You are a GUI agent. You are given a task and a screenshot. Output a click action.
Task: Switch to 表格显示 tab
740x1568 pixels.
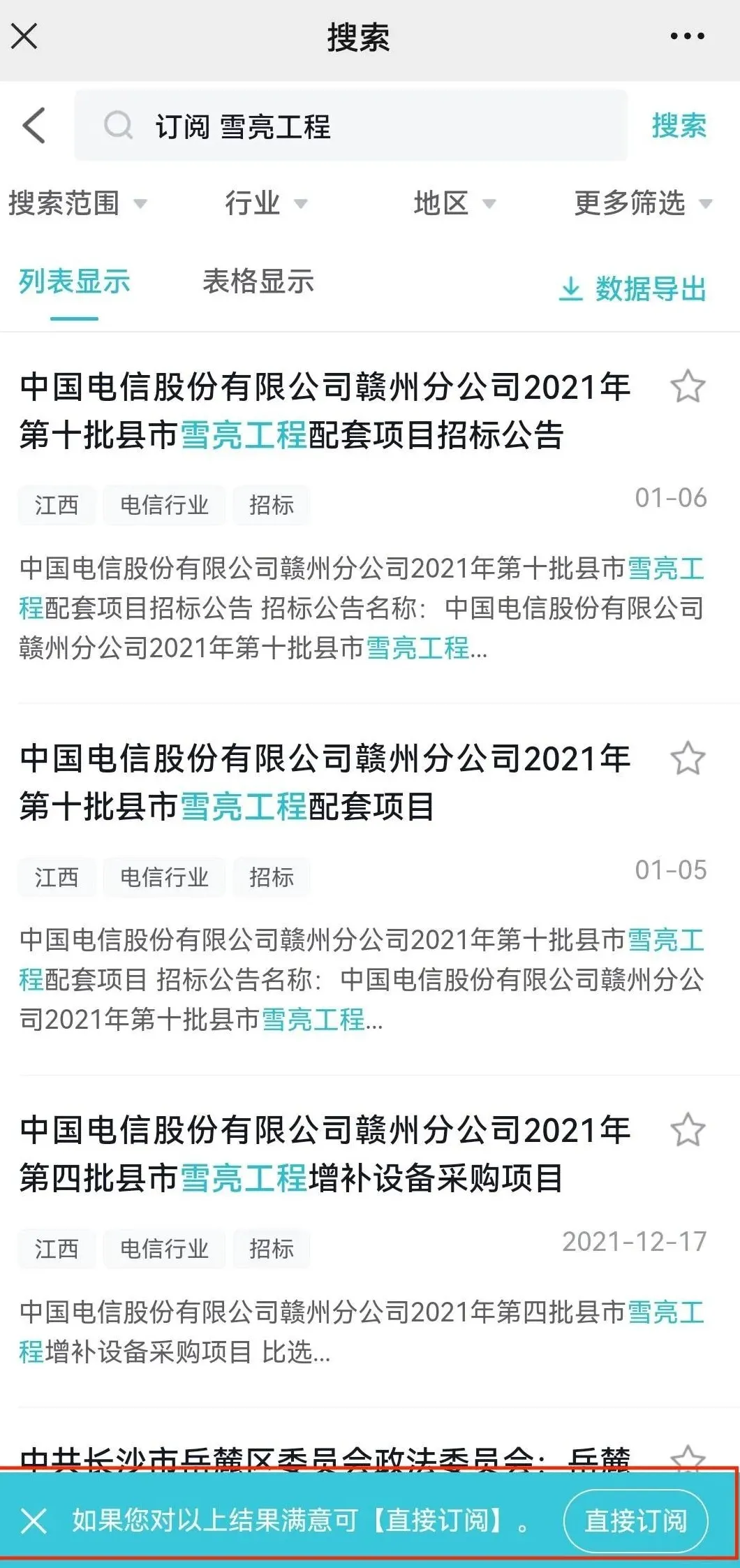coord(258,282)
